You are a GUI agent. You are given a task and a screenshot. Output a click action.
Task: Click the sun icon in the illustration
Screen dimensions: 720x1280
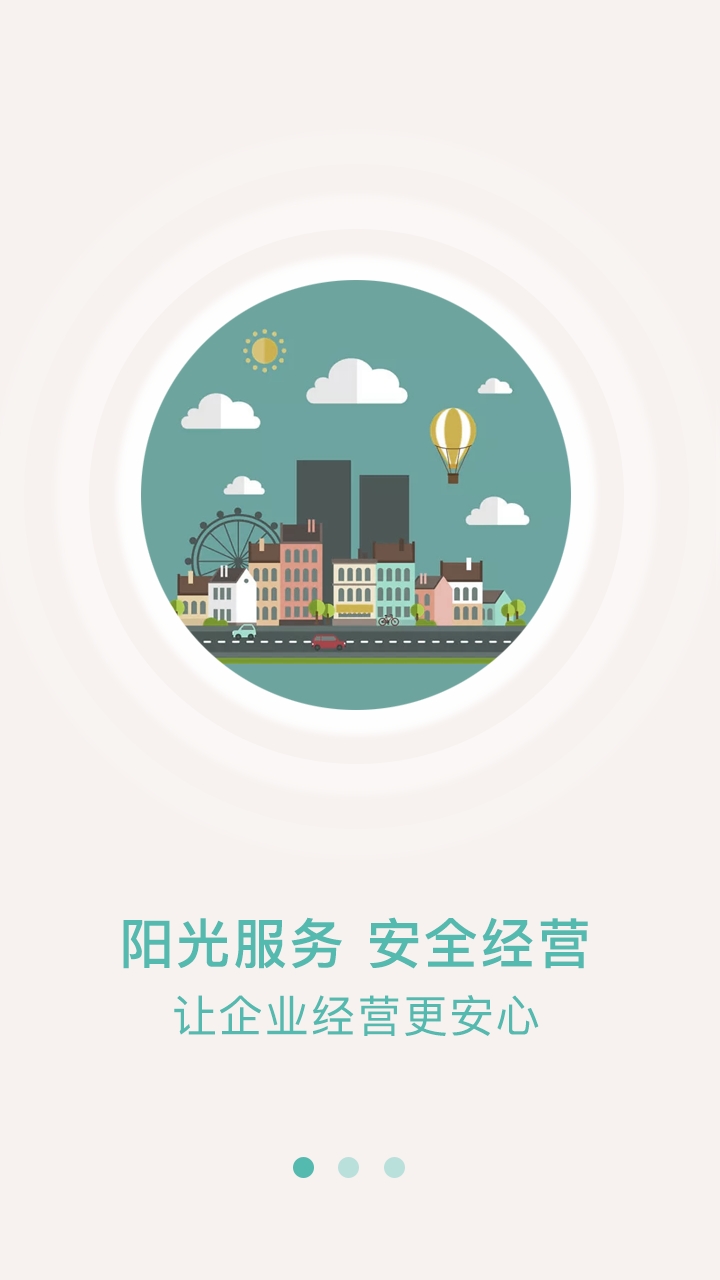click(264, 347)
